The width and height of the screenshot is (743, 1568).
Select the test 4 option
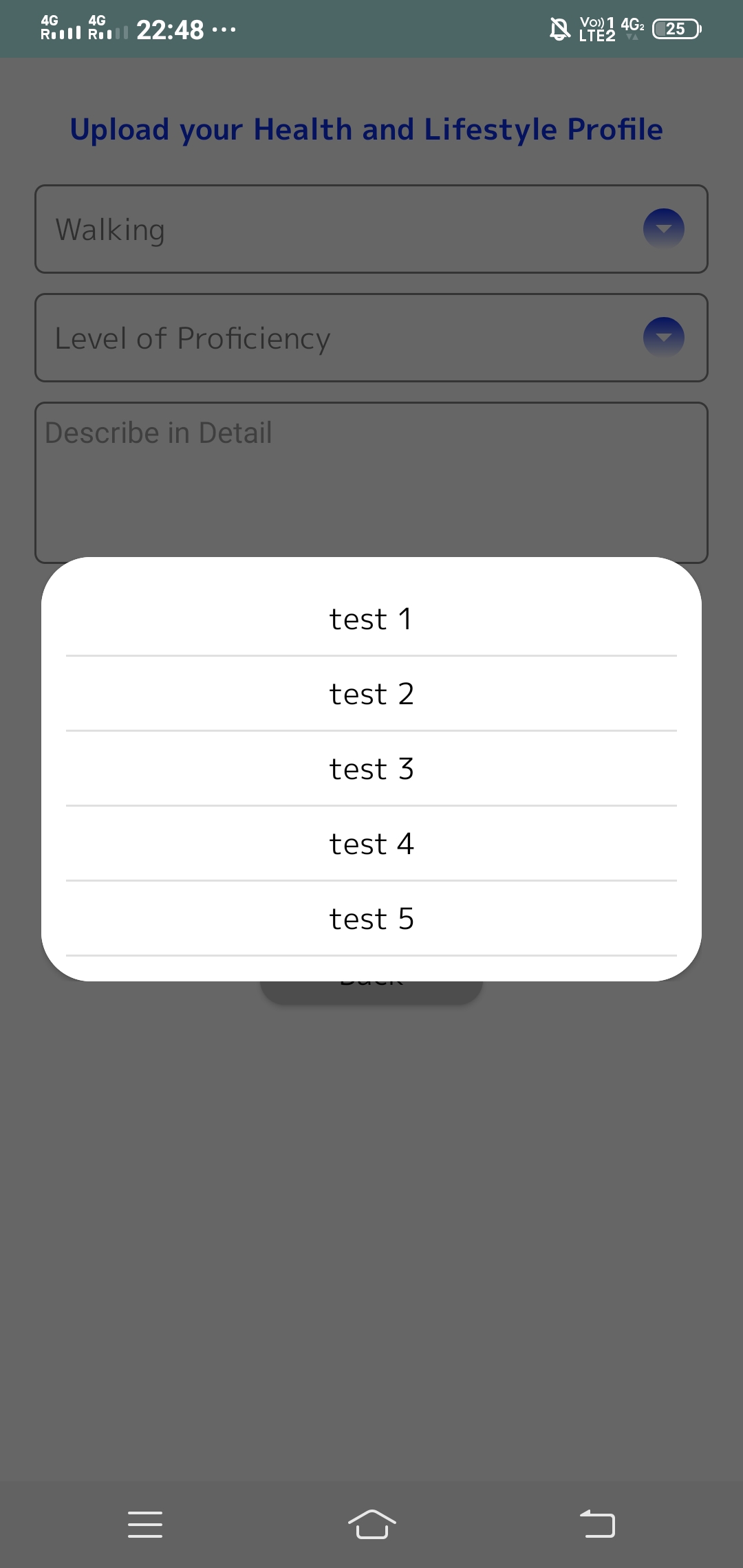click(x=371, y=844)
